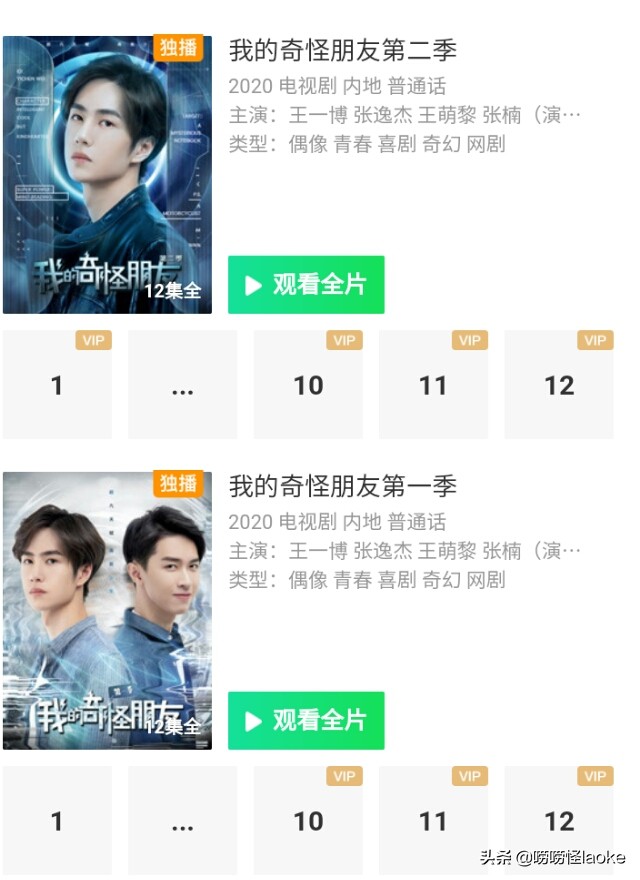Select episode 1 of 第一季
The height and width of the screenshot is (880, 640).
pyautogui.click(x=57, y=821)
